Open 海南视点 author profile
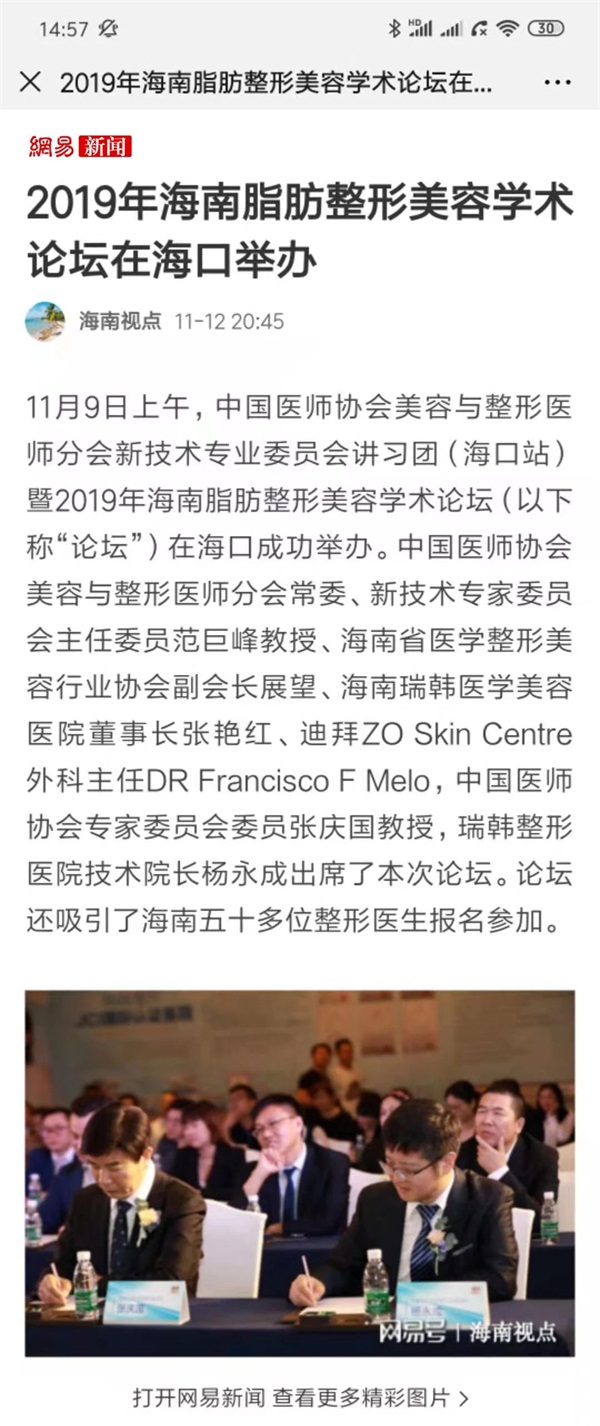600x1426 pixels. pyautogui.click(x=119, y=322)
